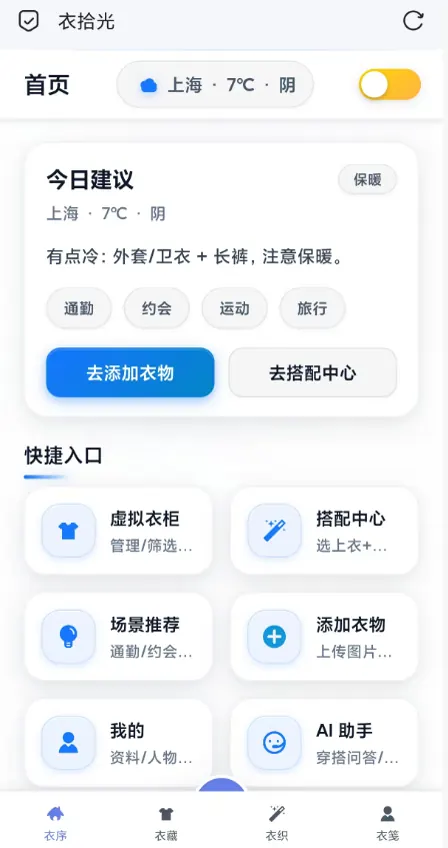Toggle the yellow switch beside the weather

[390, 84]
